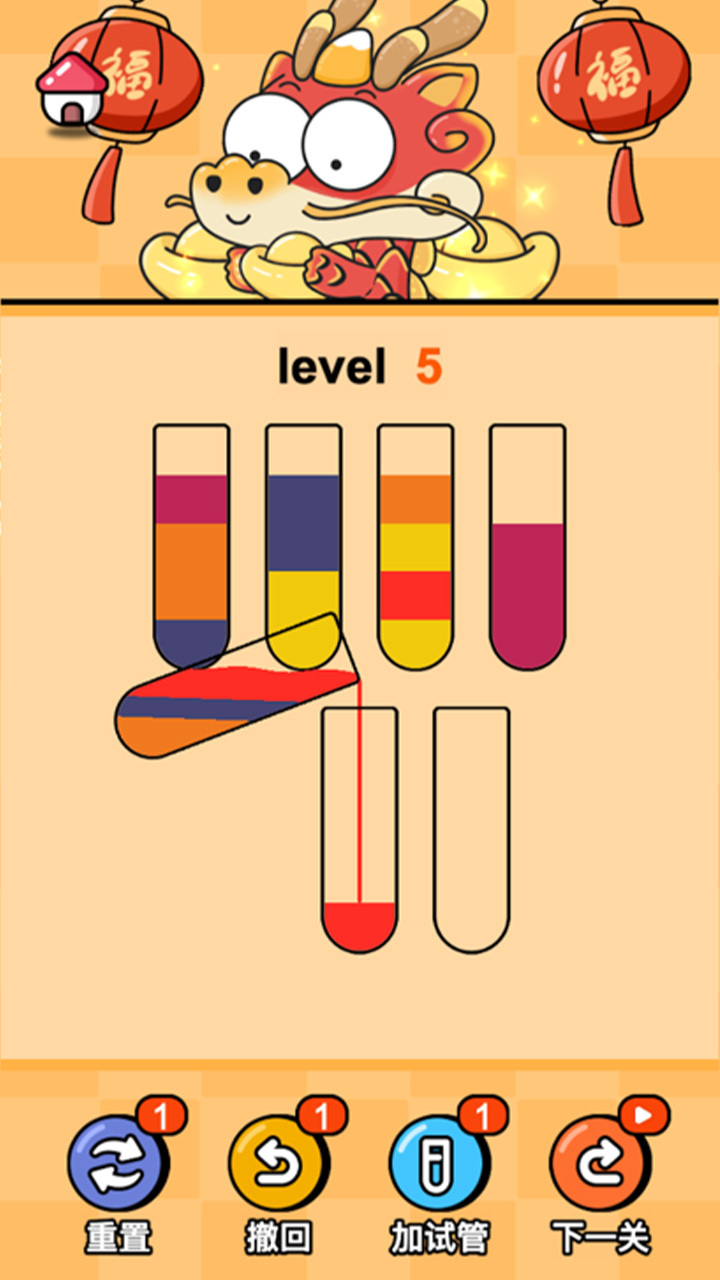Select the tube with maroon above orange

coord(191,545)
